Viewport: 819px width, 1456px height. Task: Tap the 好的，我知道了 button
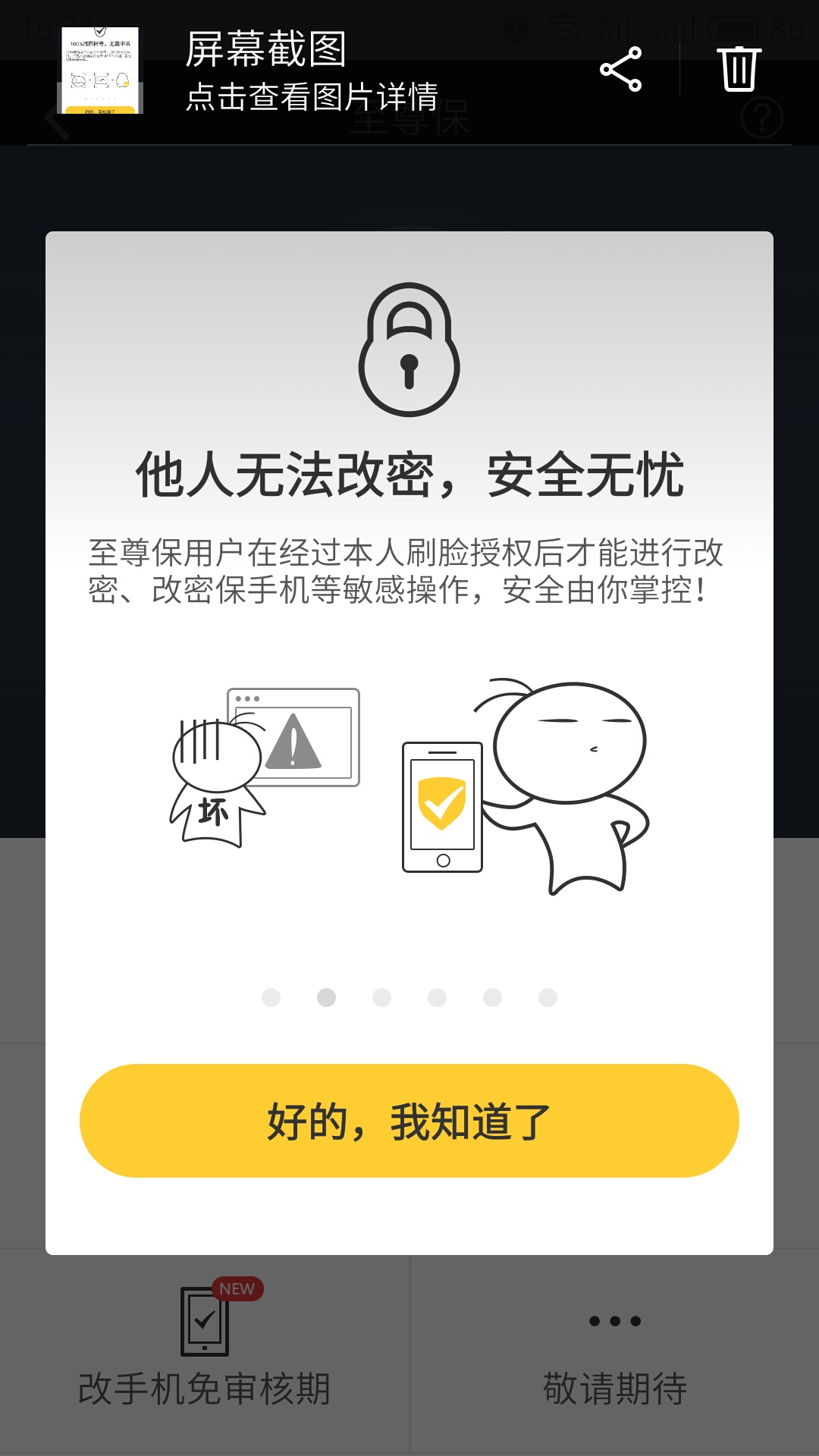click(x=409, y=1122)
